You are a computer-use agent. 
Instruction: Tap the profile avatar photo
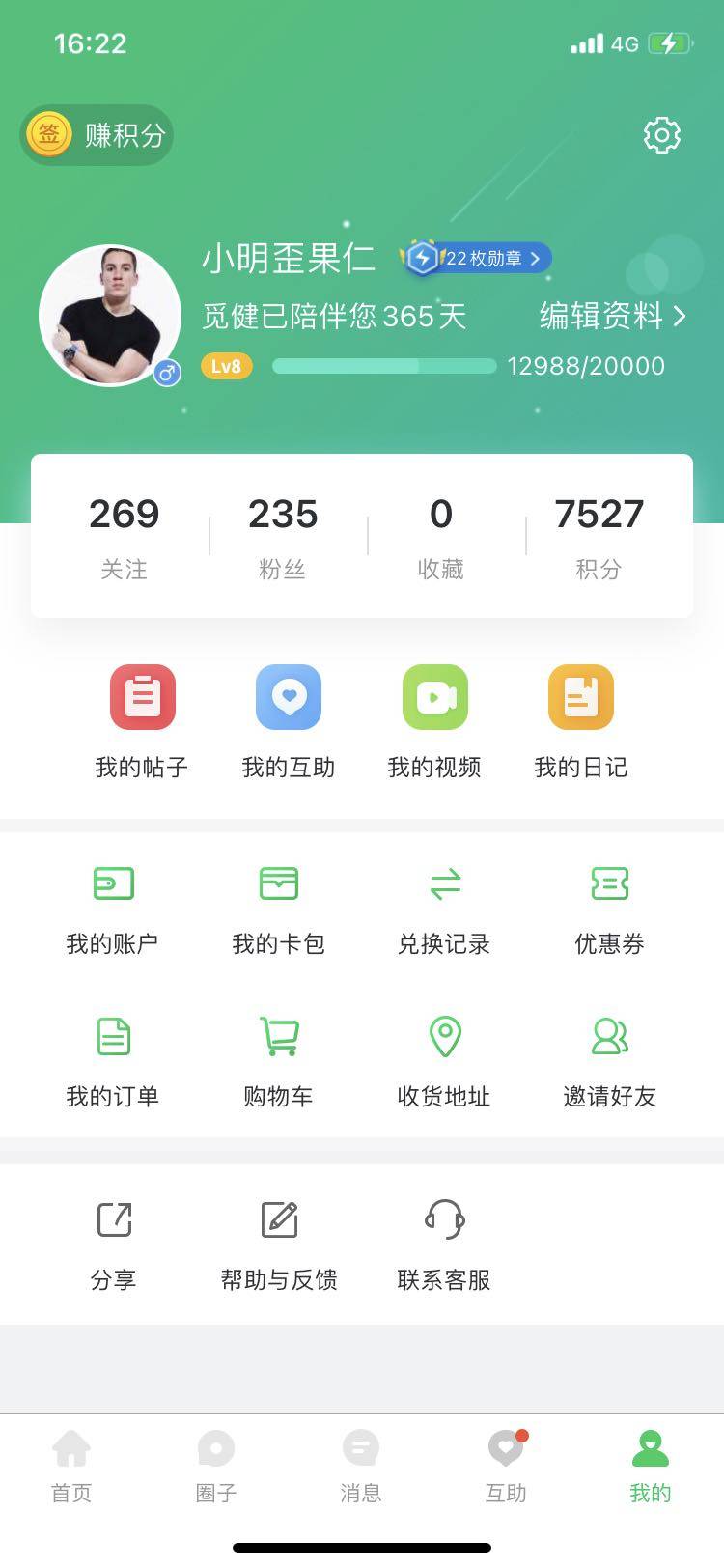(x=110, y=316)
